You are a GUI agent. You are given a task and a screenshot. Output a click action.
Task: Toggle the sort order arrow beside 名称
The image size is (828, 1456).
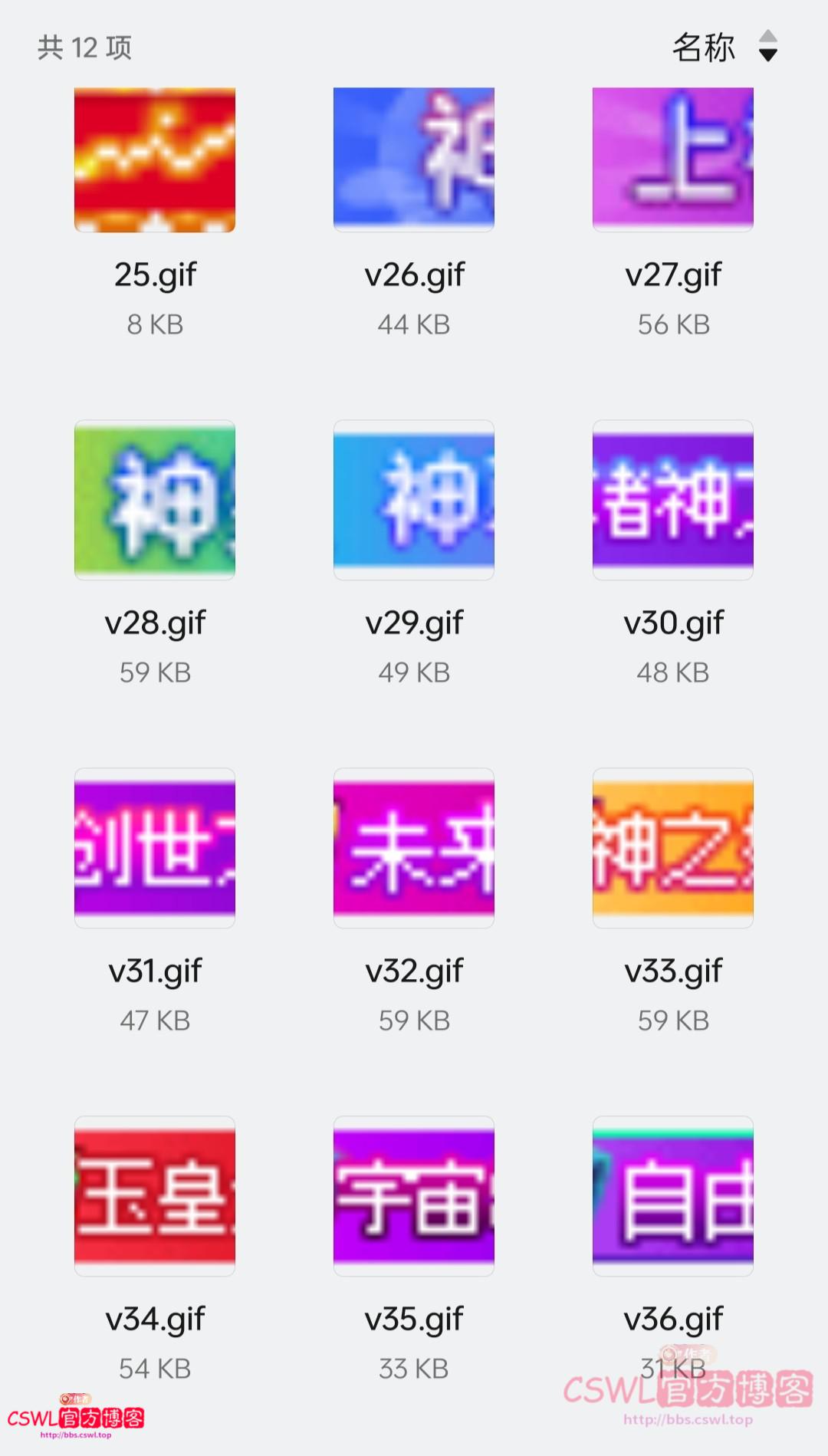(769, 48)
